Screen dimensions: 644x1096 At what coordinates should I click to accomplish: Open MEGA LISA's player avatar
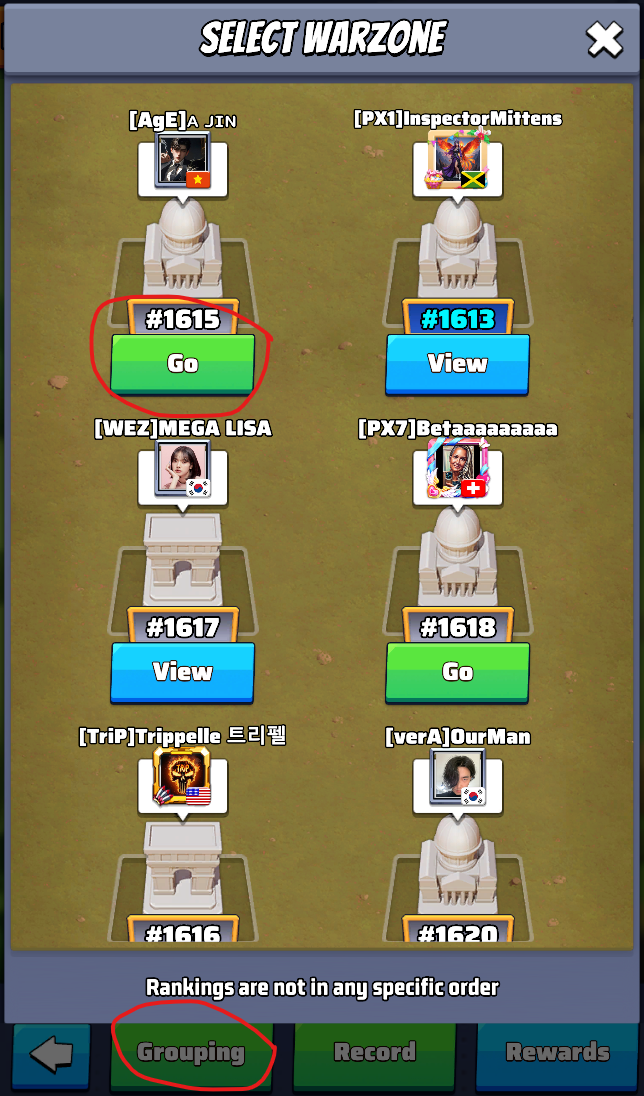(x=182, y=469)
